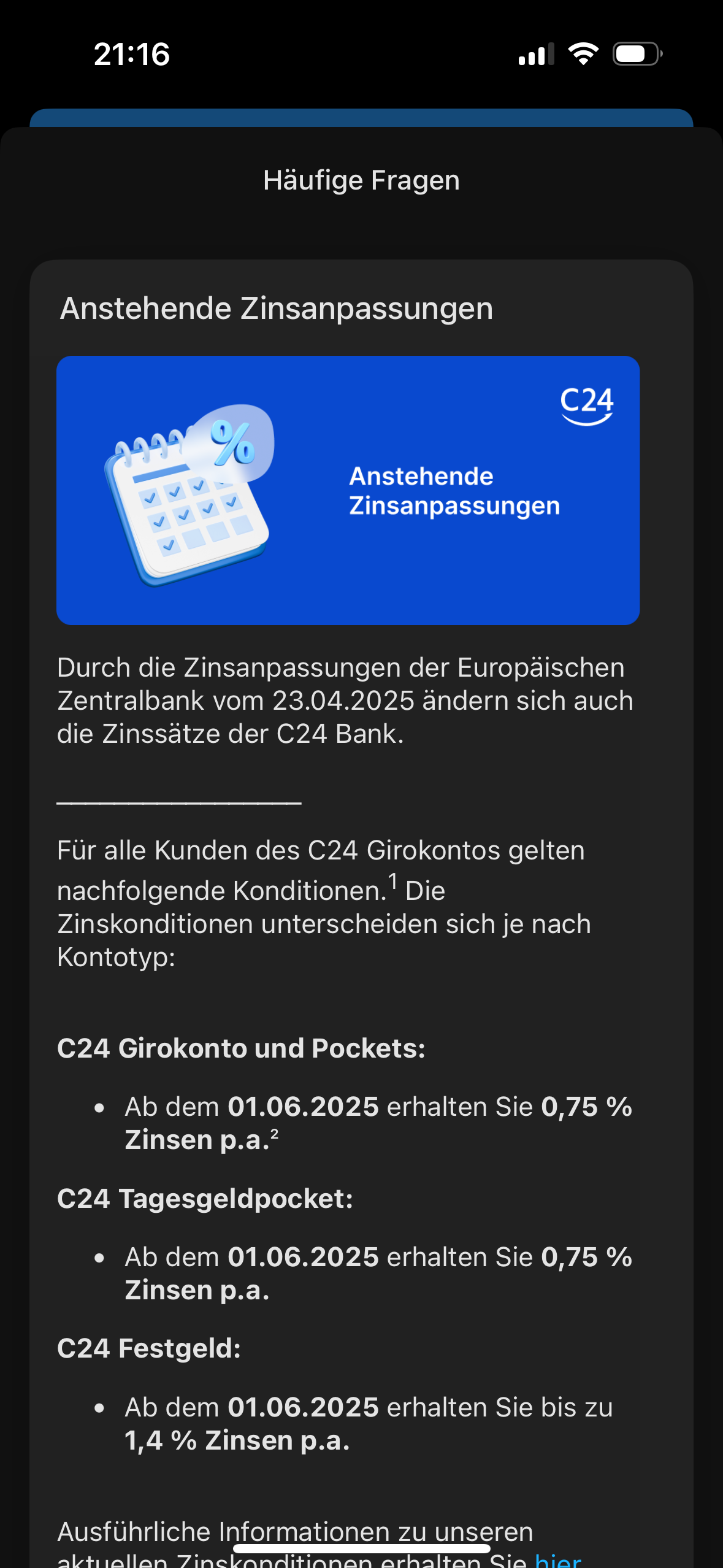Open the blue "hier" link
723x1568 pixels.
pos(557,1559)
